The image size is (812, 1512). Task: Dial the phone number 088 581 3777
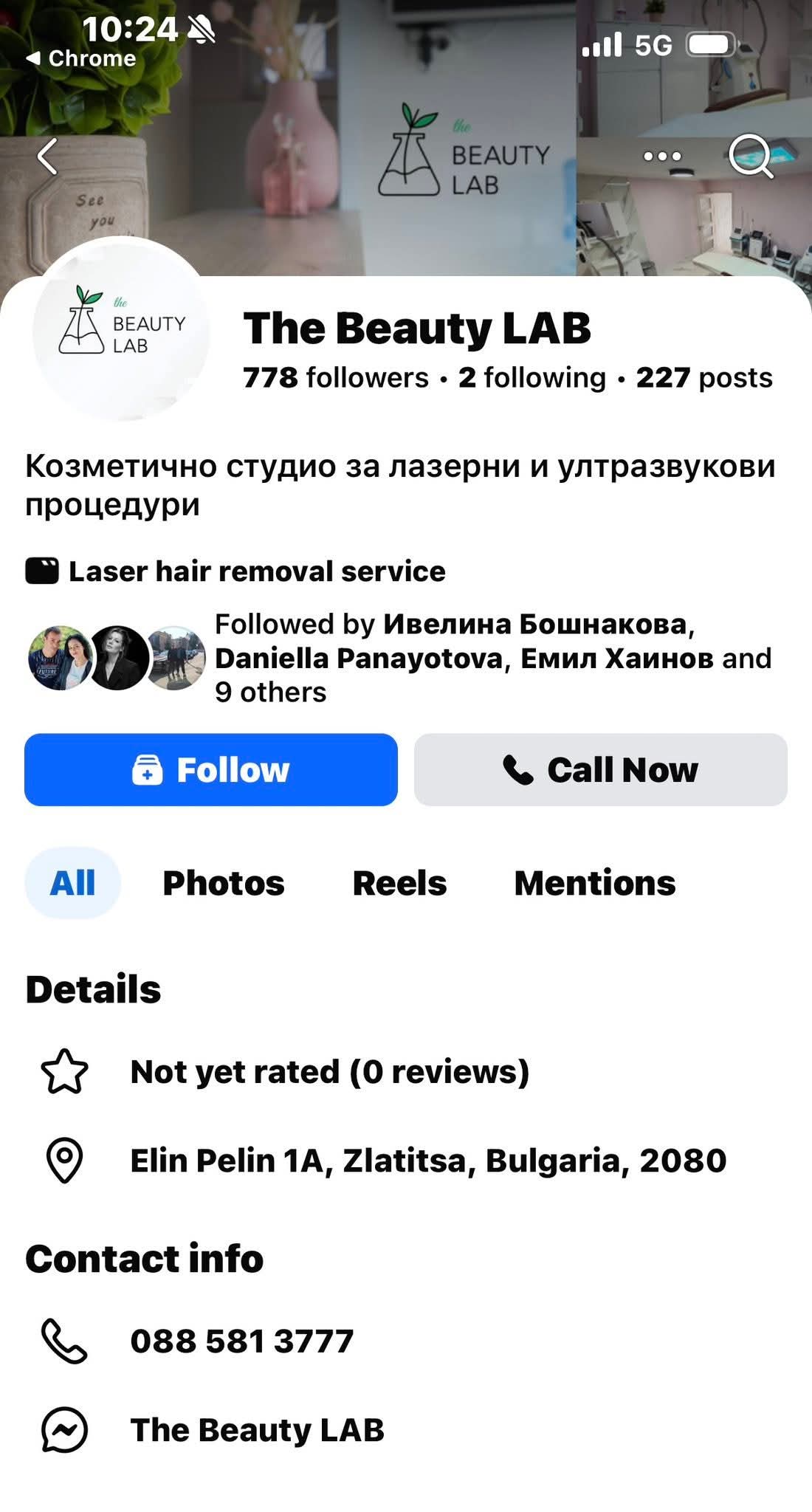point(242,1341)
